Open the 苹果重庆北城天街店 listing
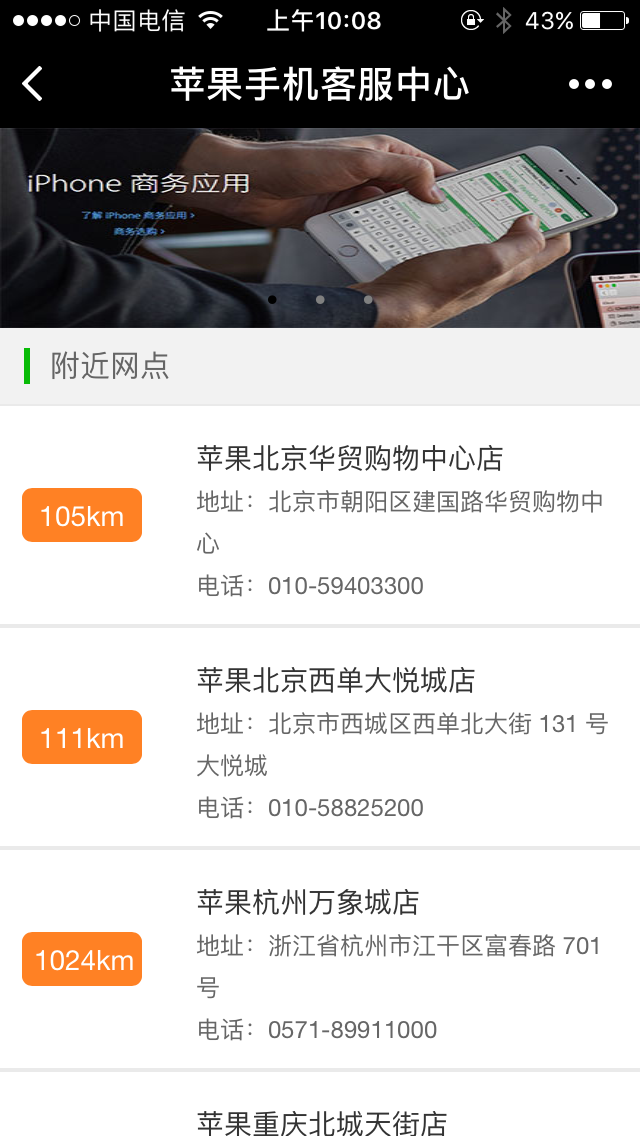 322,1122
